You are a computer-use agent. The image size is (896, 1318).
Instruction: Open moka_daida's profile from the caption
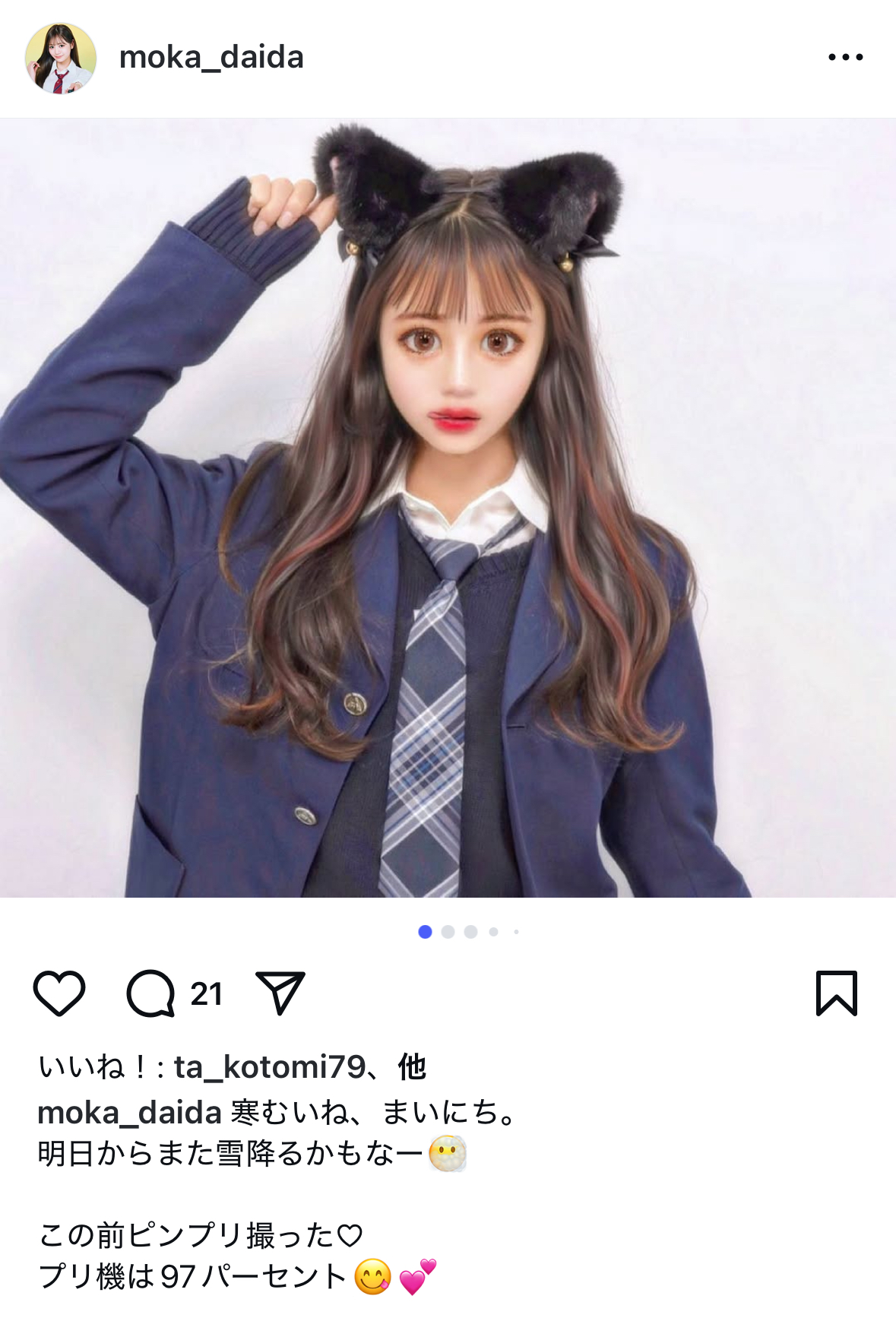click(x=129, y=1113)
